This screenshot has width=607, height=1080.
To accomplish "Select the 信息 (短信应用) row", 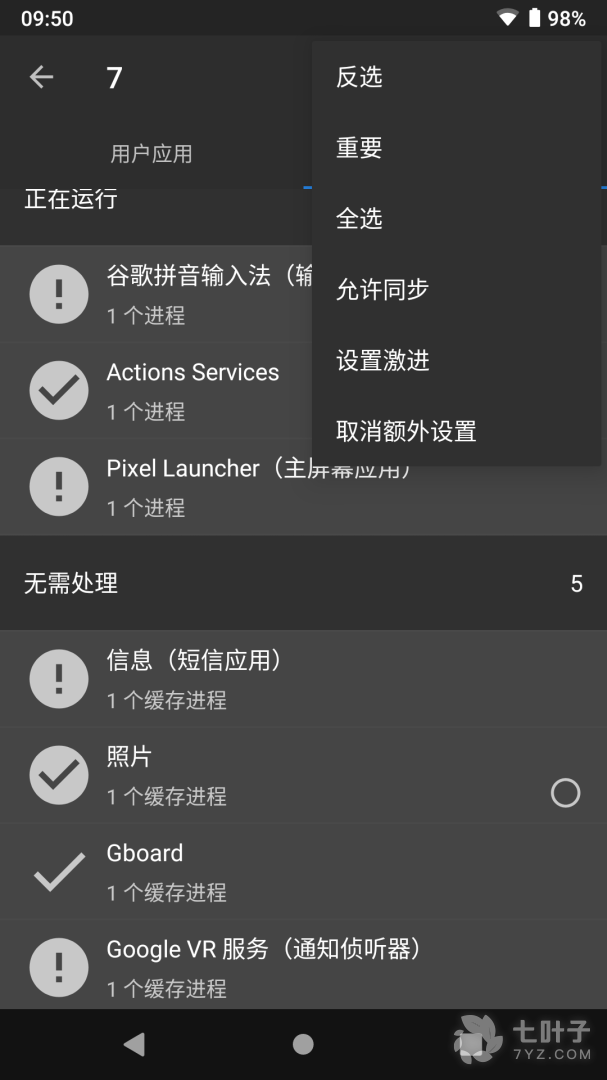I will (x=300, y=678).
